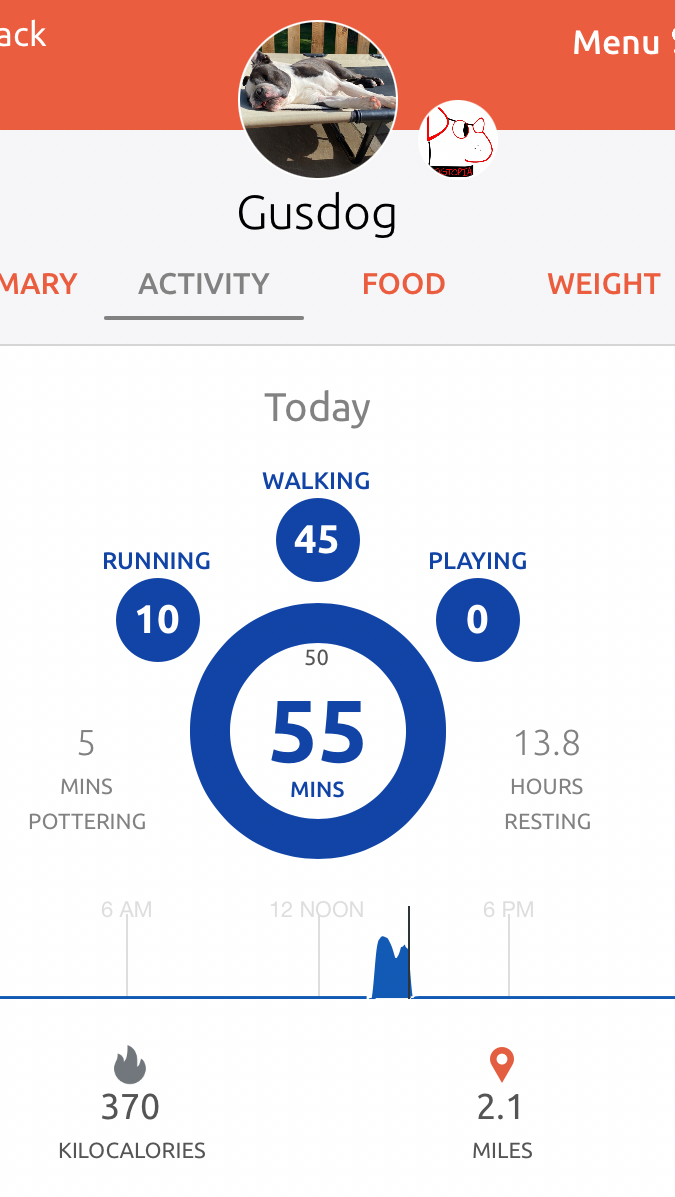
Task: Tap the activity spike on the timeline
Action: point(390,970)
